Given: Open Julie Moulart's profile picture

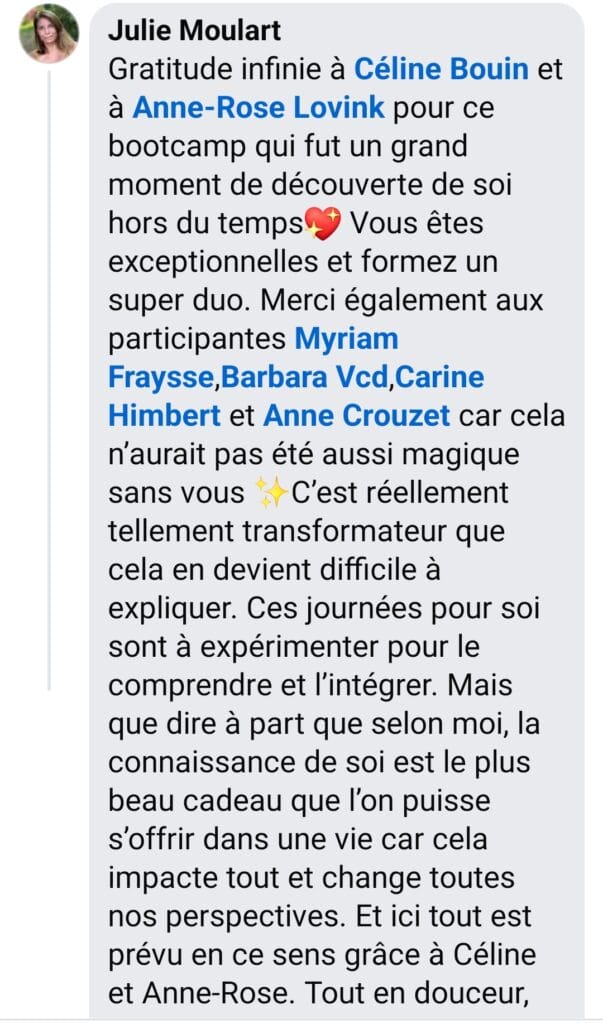Looking at the screenshot, I should 49,34.
